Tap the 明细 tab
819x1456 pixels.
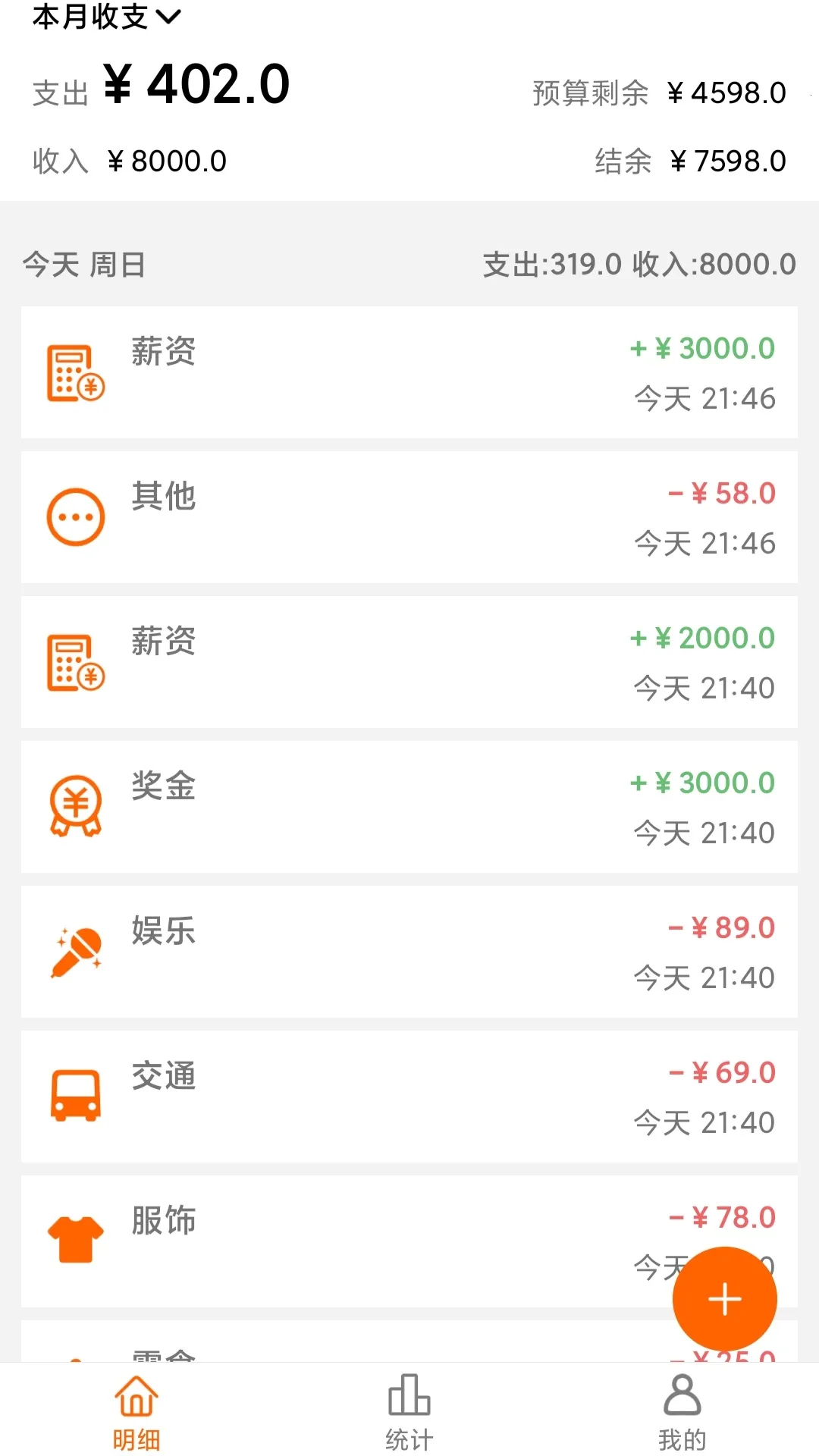[x=136, y=1412]
